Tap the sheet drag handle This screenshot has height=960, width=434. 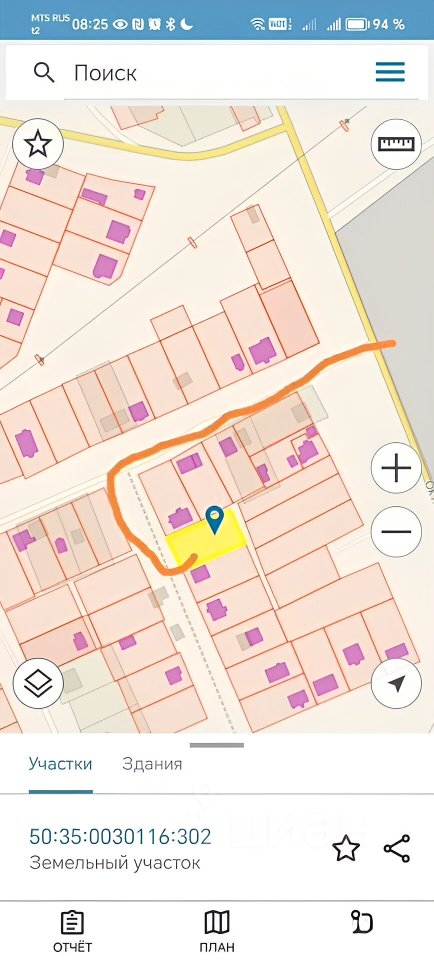[x=217, y=745]
